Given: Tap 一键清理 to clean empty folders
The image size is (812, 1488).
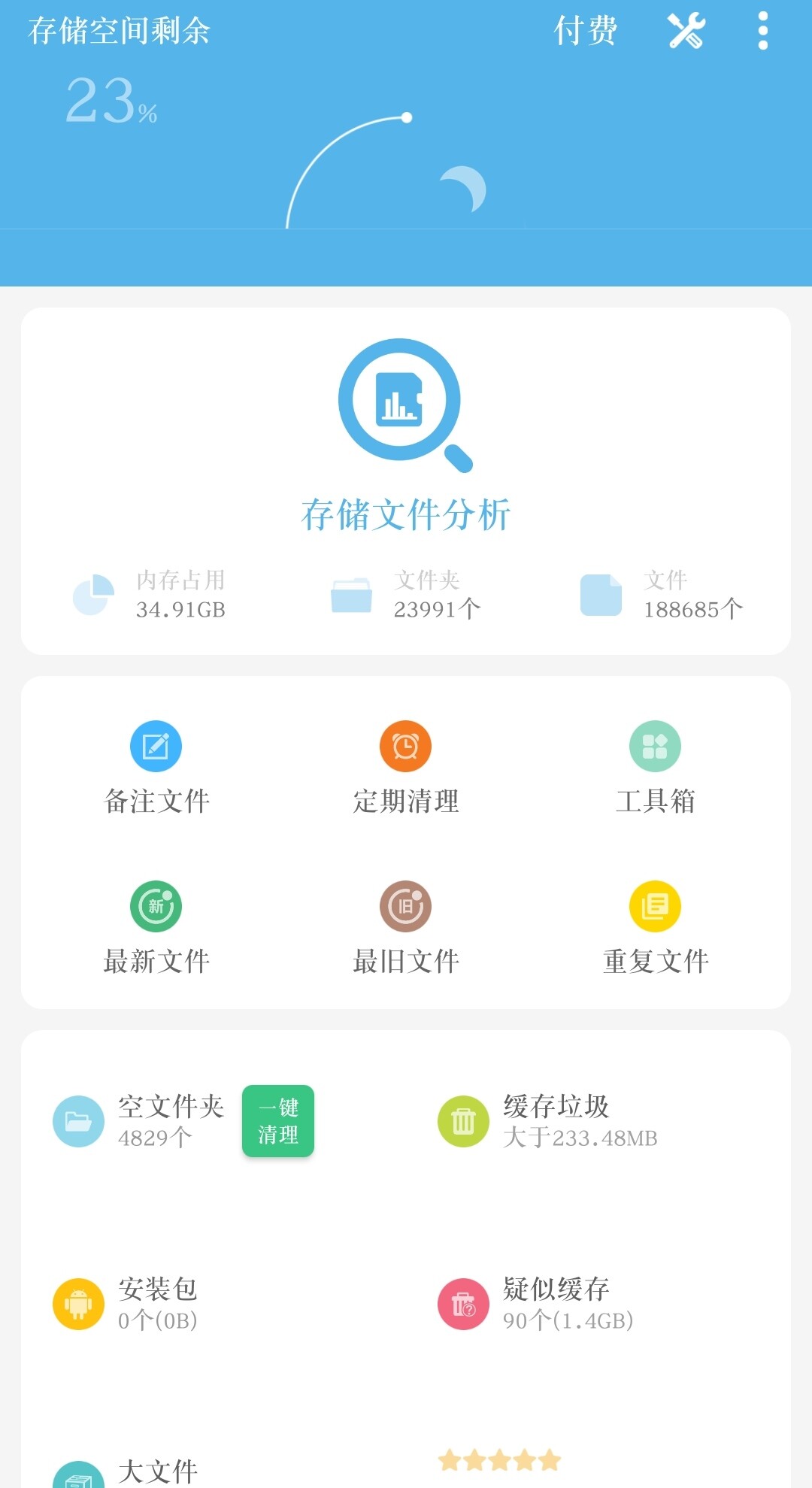Looking at the screenshot, I should [278, 1121].
